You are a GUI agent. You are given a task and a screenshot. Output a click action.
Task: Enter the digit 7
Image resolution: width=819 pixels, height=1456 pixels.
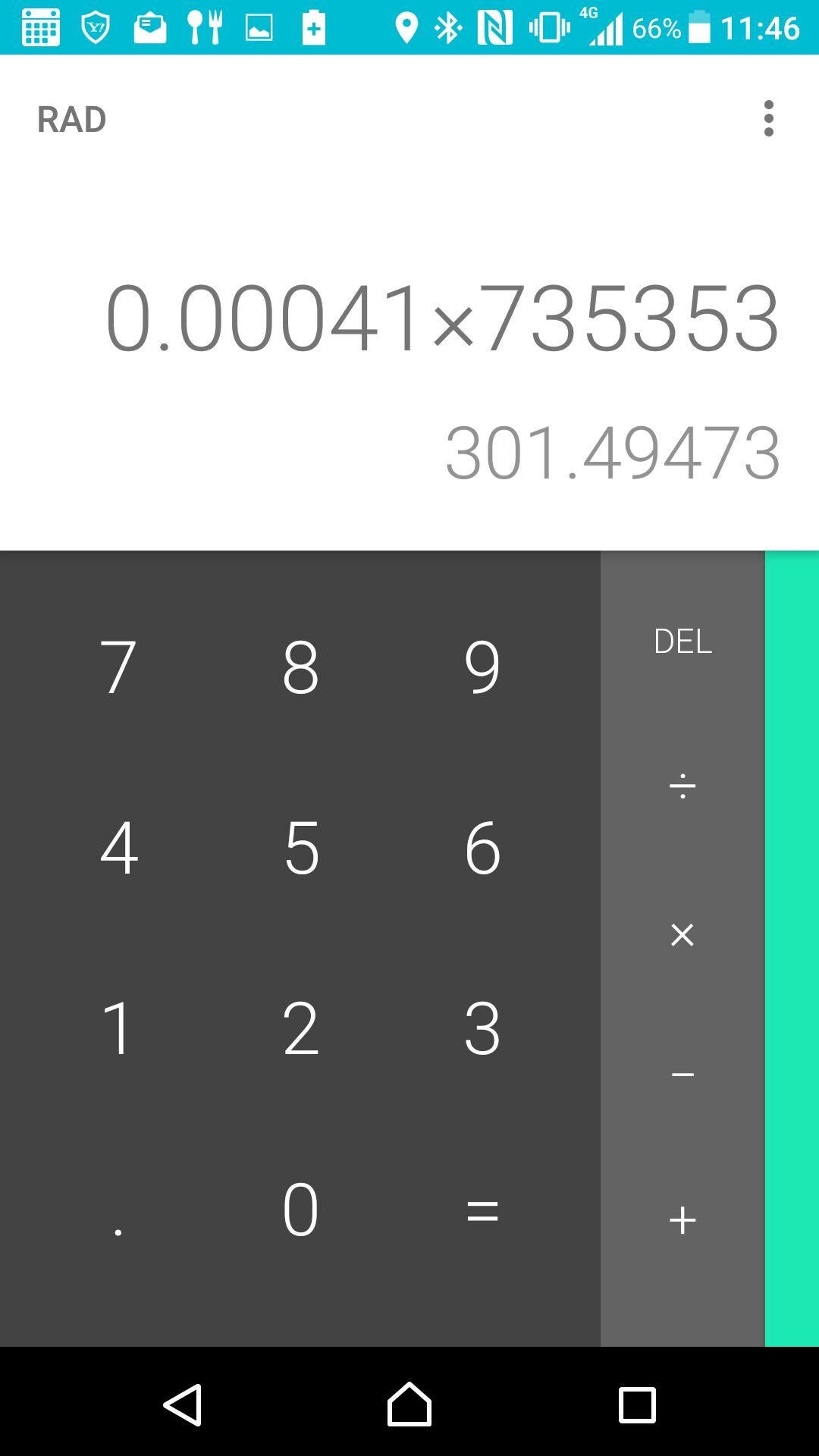118,667
